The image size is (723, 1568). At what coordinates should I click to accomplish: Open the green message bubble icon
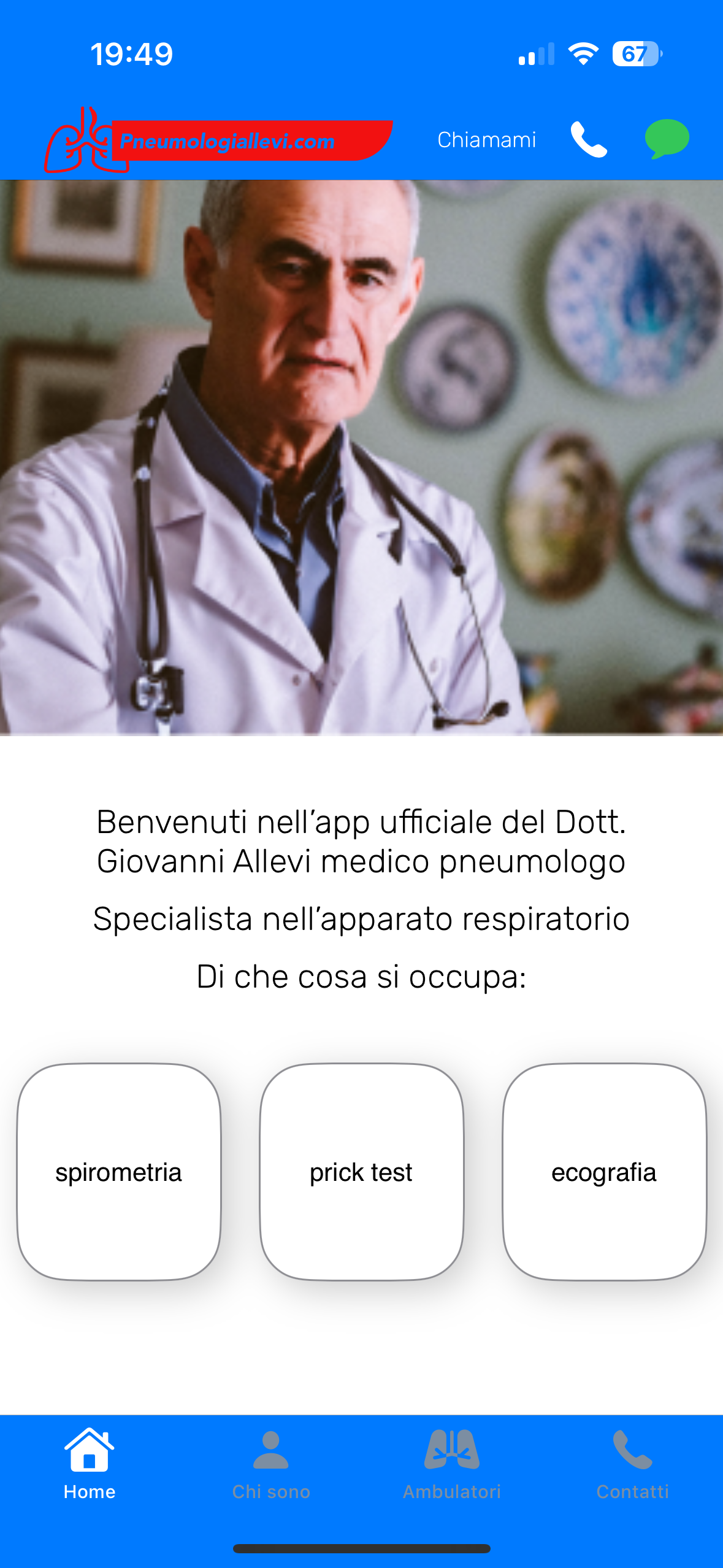[667, 139]
